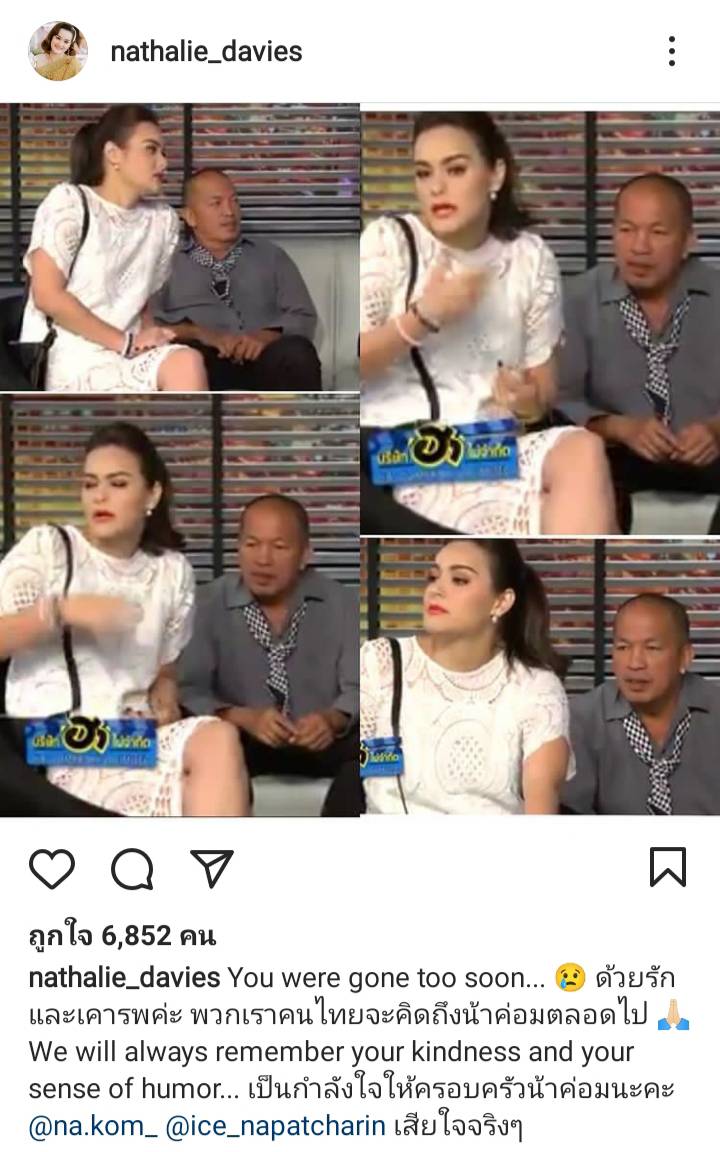This screenshot has width=720, height=1152.
Task: Like this post with heart icon
Action: 52,868
